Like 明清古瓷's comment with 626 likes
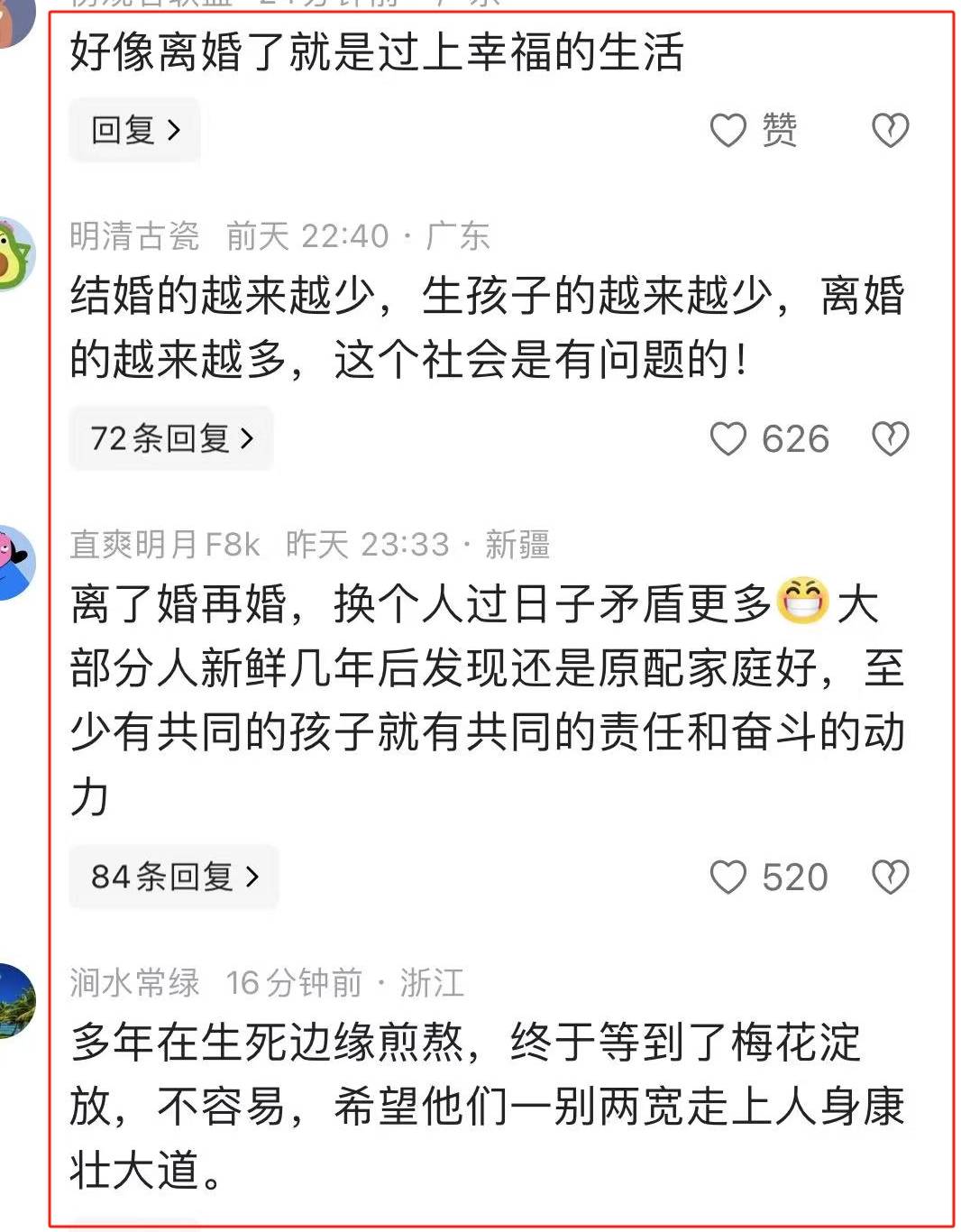The height and width of the screenshot is (1232, 961). (x=728, y=439)
